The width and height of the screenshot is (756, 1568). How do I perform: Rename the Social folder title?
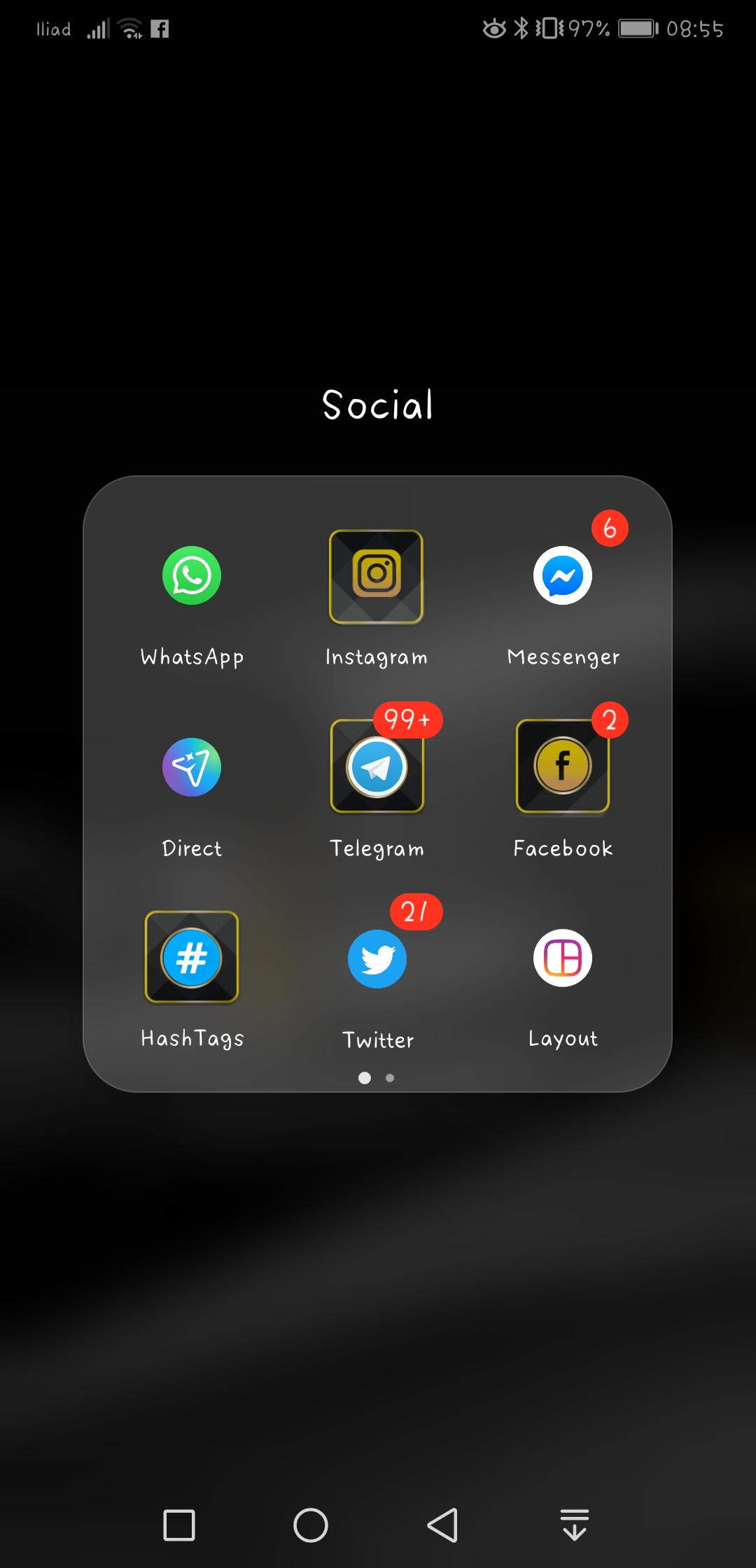[378, 405]
